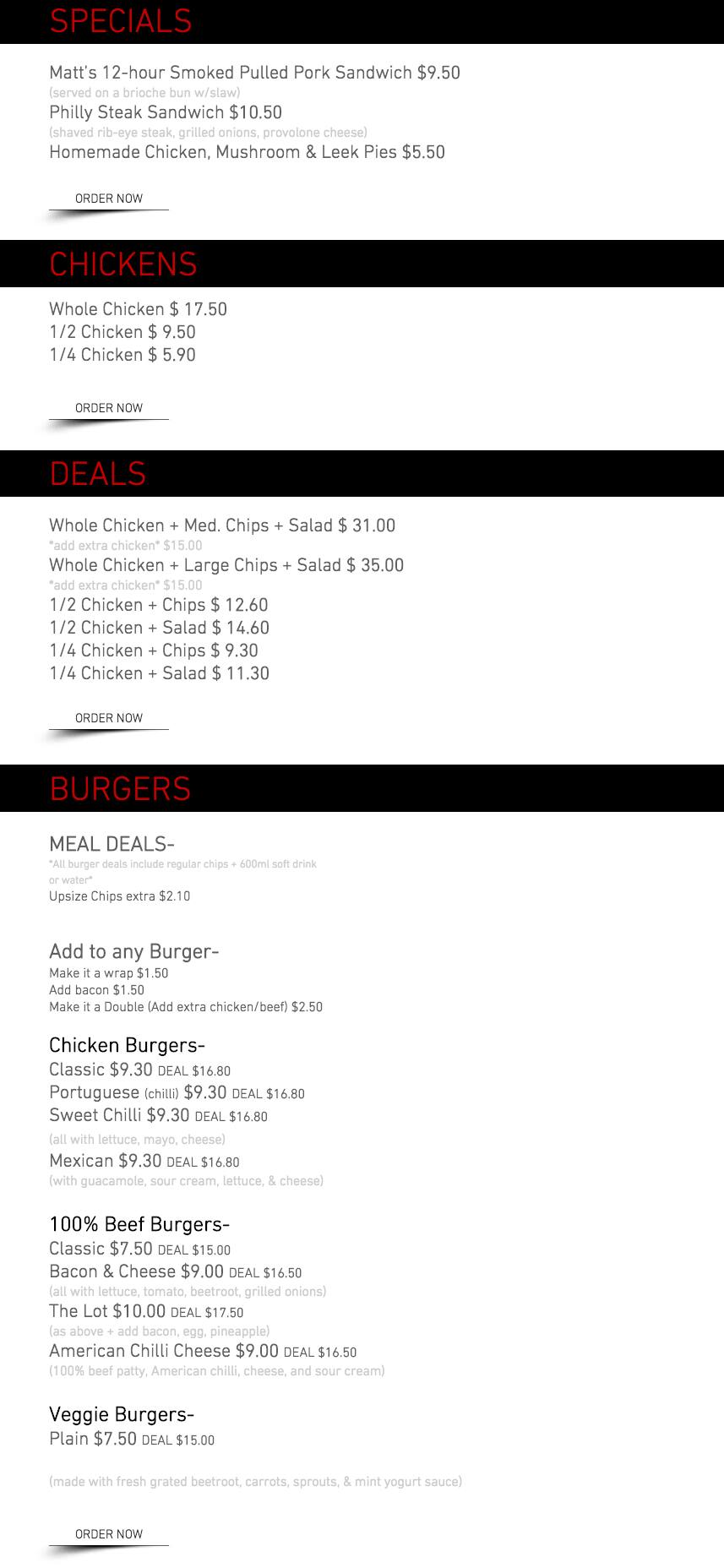Choose ORDER NOW beneath the Burgers menu
724x1568 pixels.
click(x=109, y=1534)
